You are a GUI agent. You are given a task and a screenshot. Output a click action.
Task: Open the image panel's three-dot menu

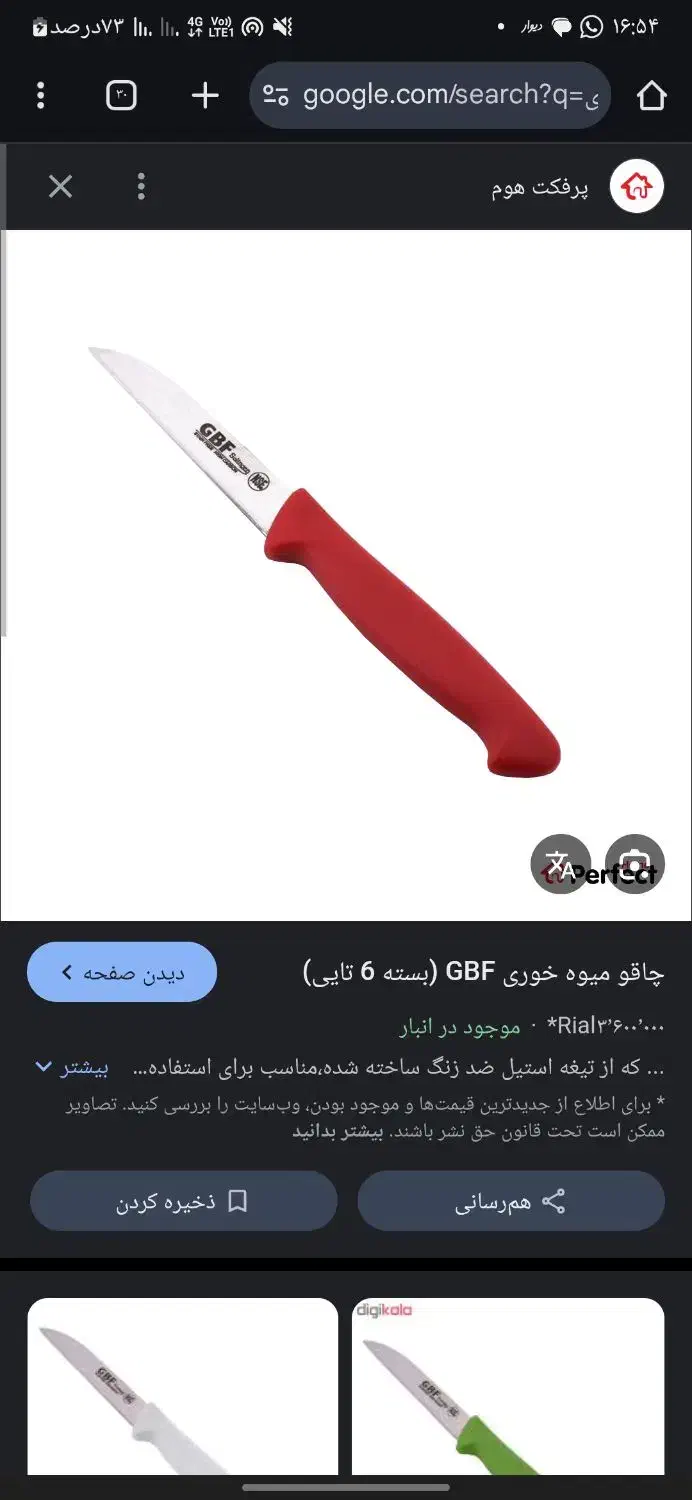141,187
